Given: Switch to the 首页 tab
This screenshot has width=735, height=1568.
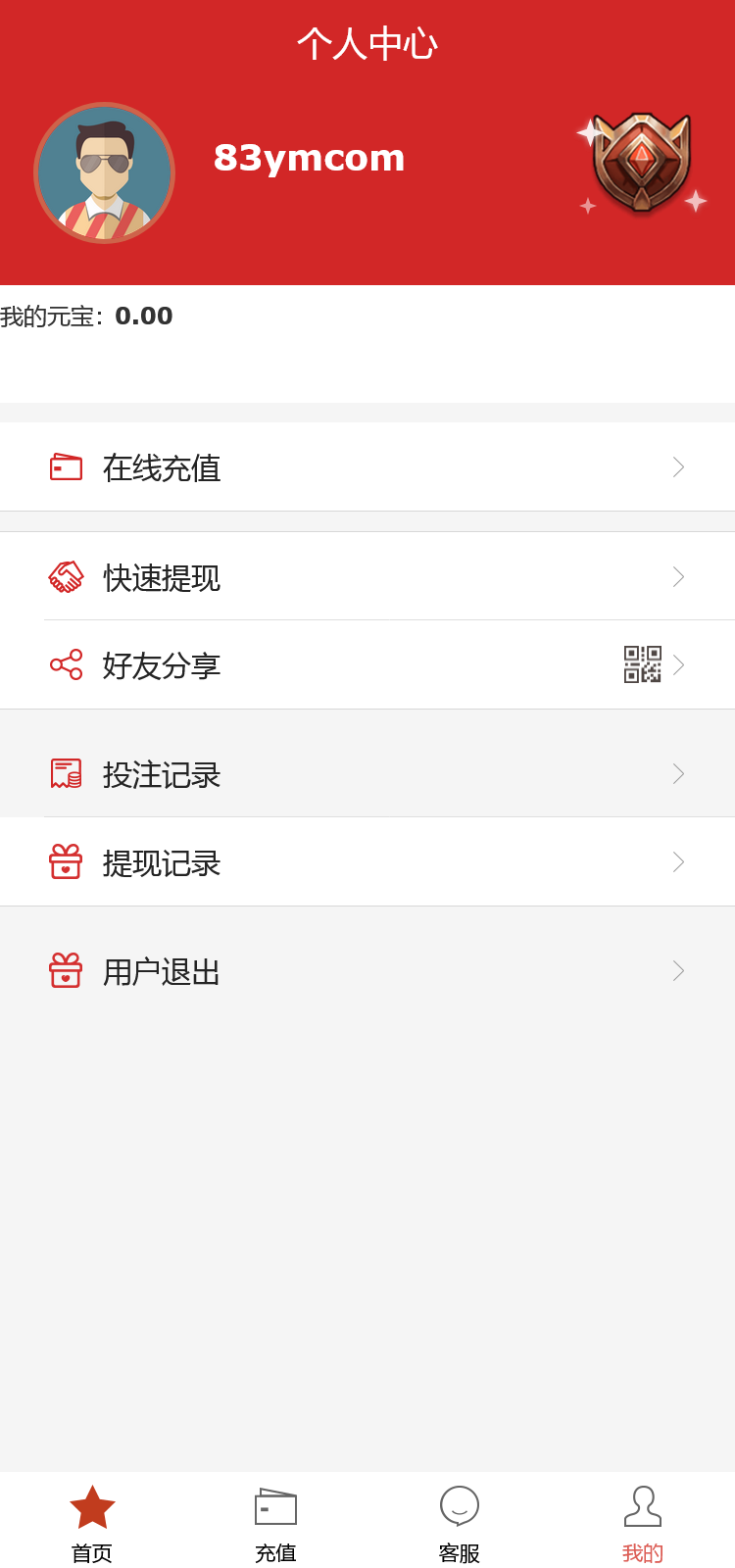Looking at the screenshot, I should point(92,1522).
